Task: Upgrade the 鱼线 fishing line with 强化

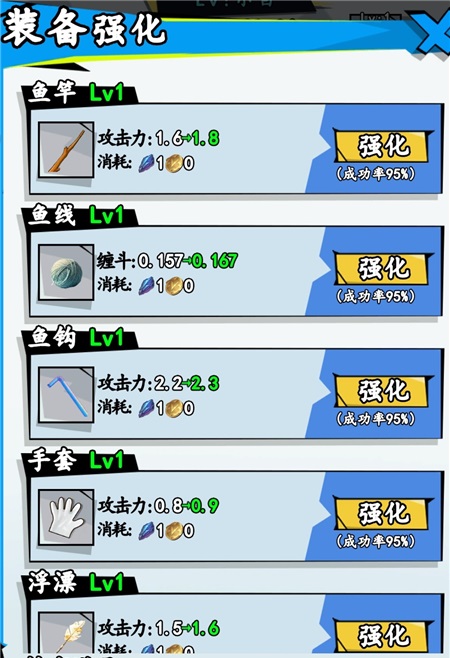Action: click(383, 268)
